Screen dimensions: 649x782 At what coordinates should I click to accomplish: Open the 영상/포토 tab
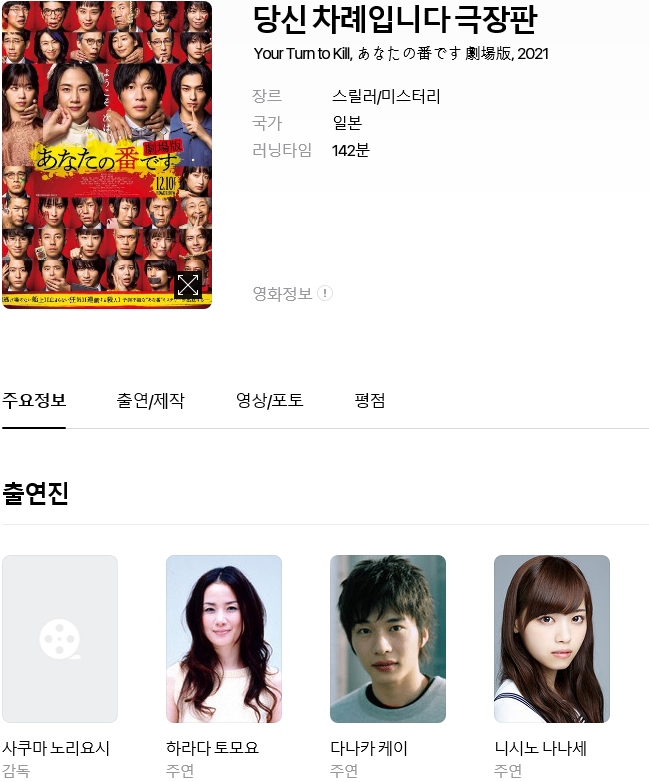click(x=270, y=401)
